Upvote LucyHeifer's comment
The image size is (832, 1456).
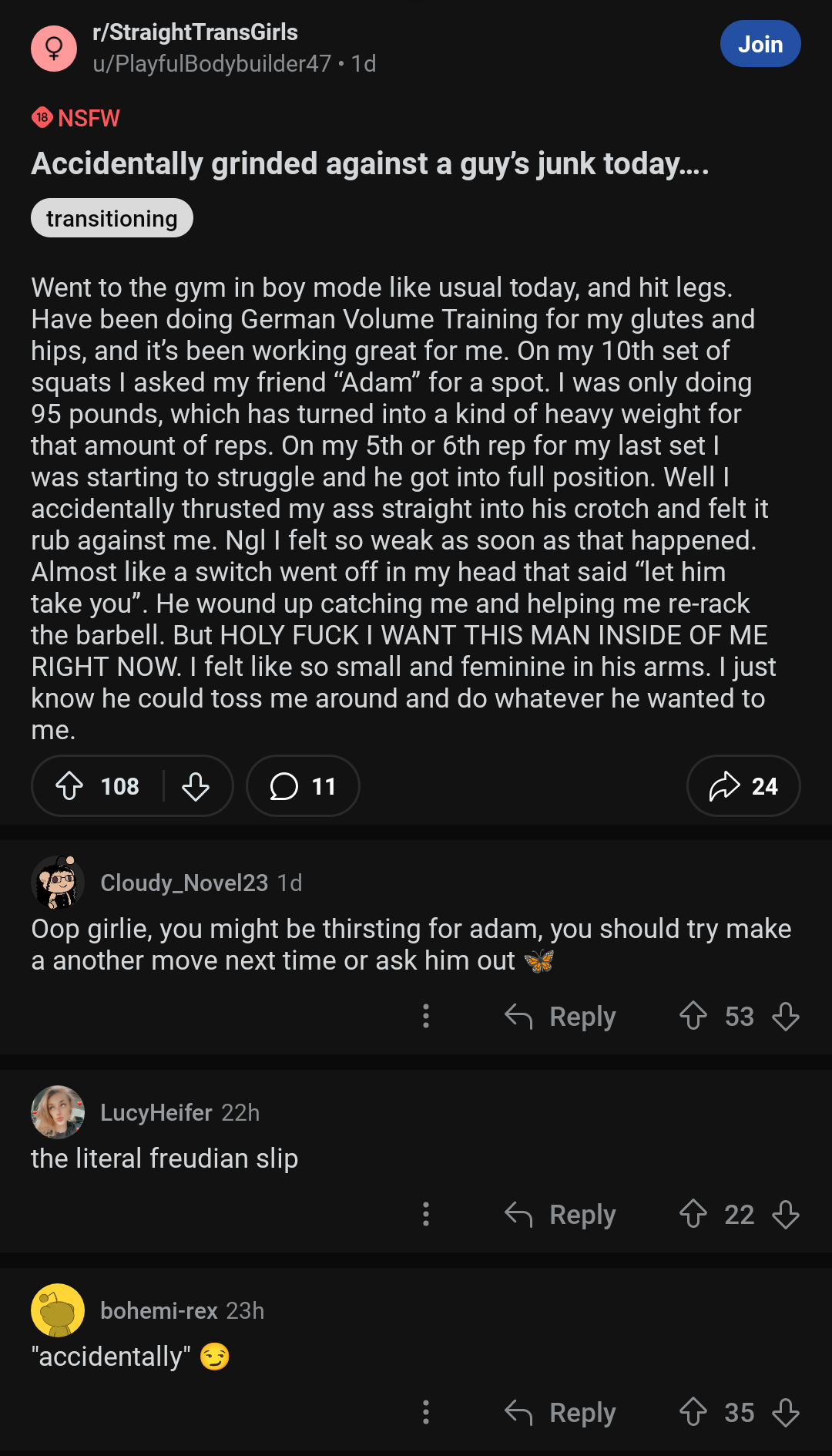point(693,1214)
